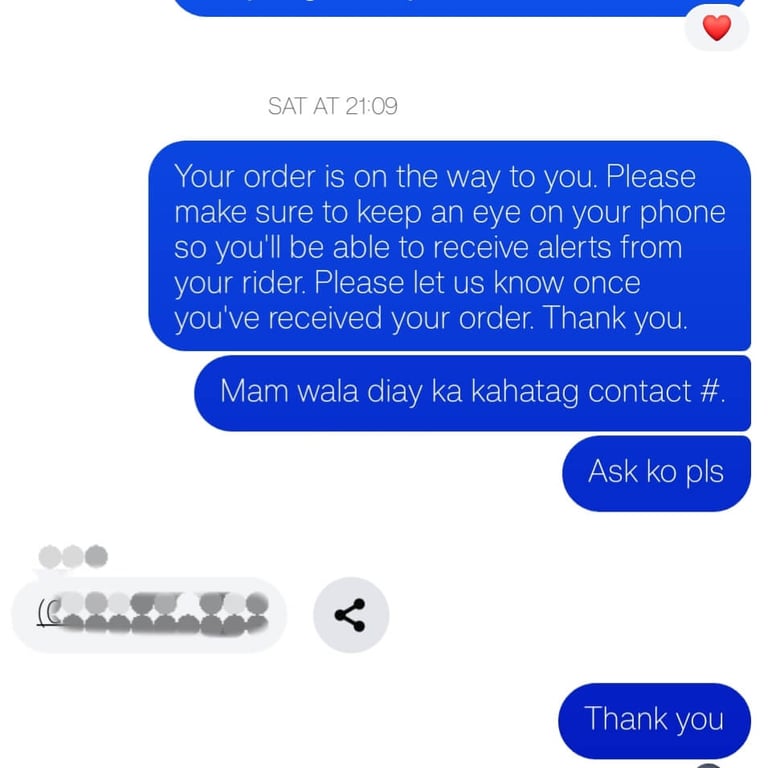Image resolution: width=768 pixels, height=768 pixels.
Task: Open the heart reaction on the top message
Action: (716, 27)
